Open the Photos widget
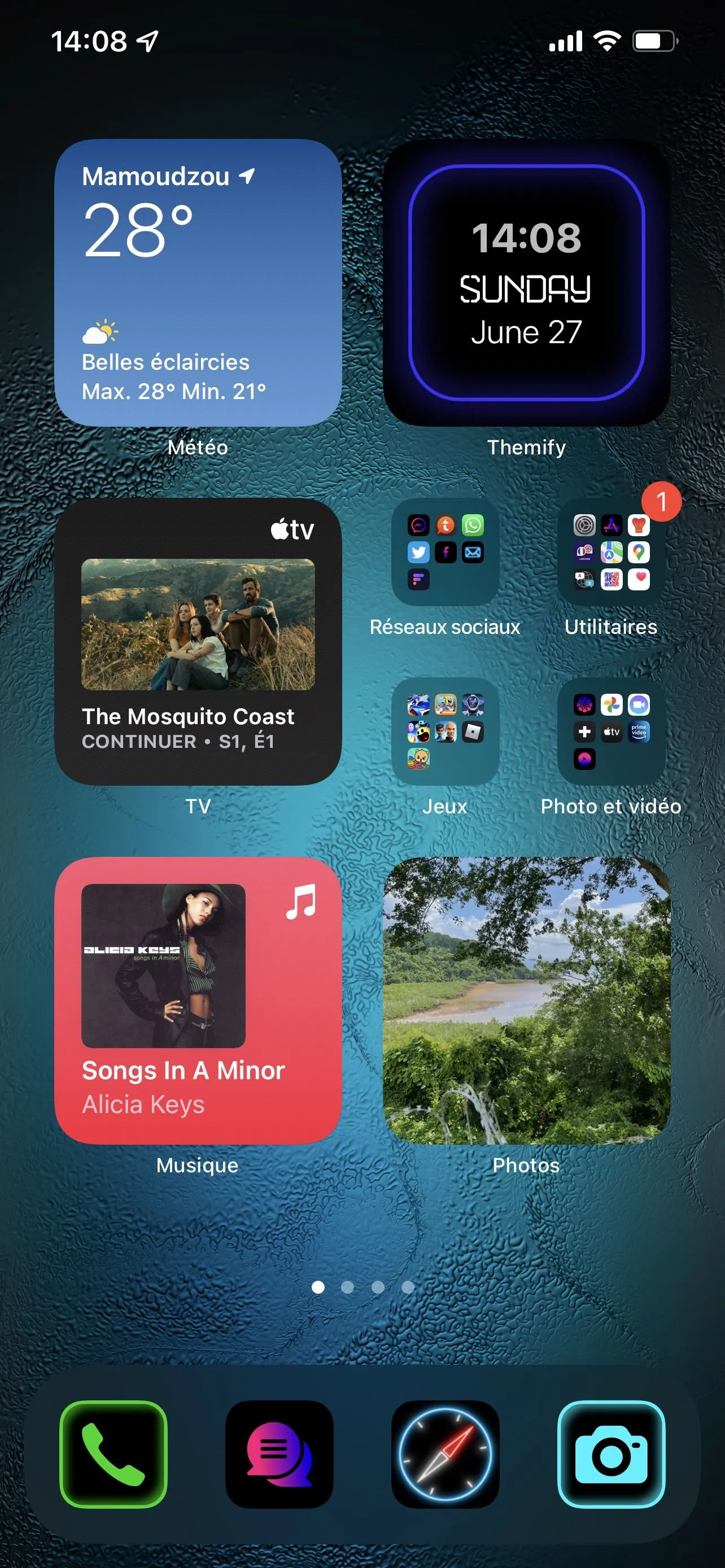This screenshot has height=1568, width=725. click(527, 1001)
